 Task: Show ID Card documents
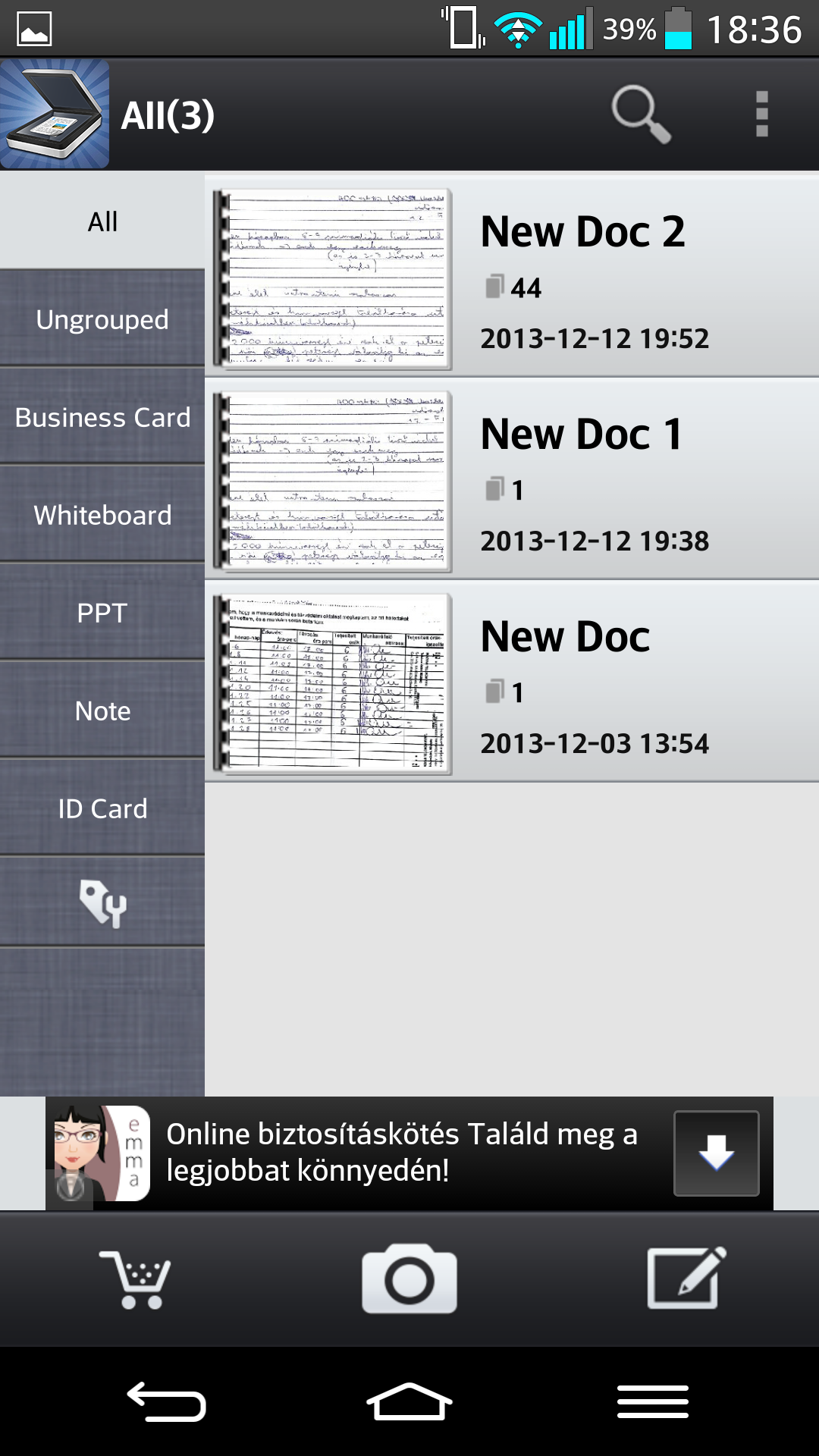click(x=102, y=808)
